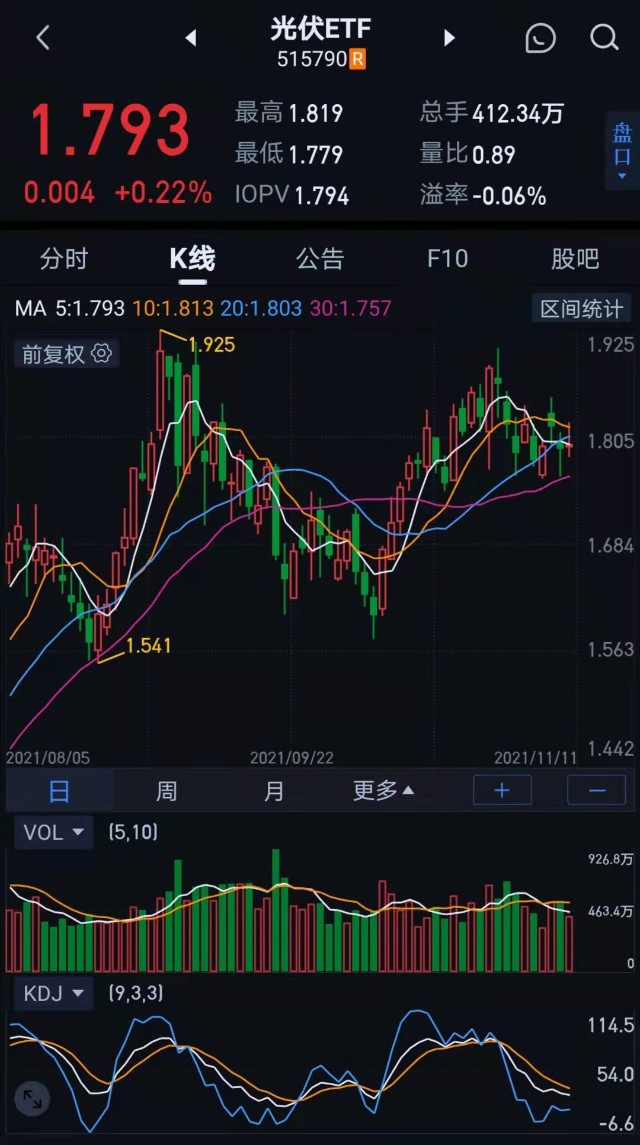Switch to the F10 tab
This screenshot has width=640, height=1145.
pyautogui.click(x=447, y=259)
